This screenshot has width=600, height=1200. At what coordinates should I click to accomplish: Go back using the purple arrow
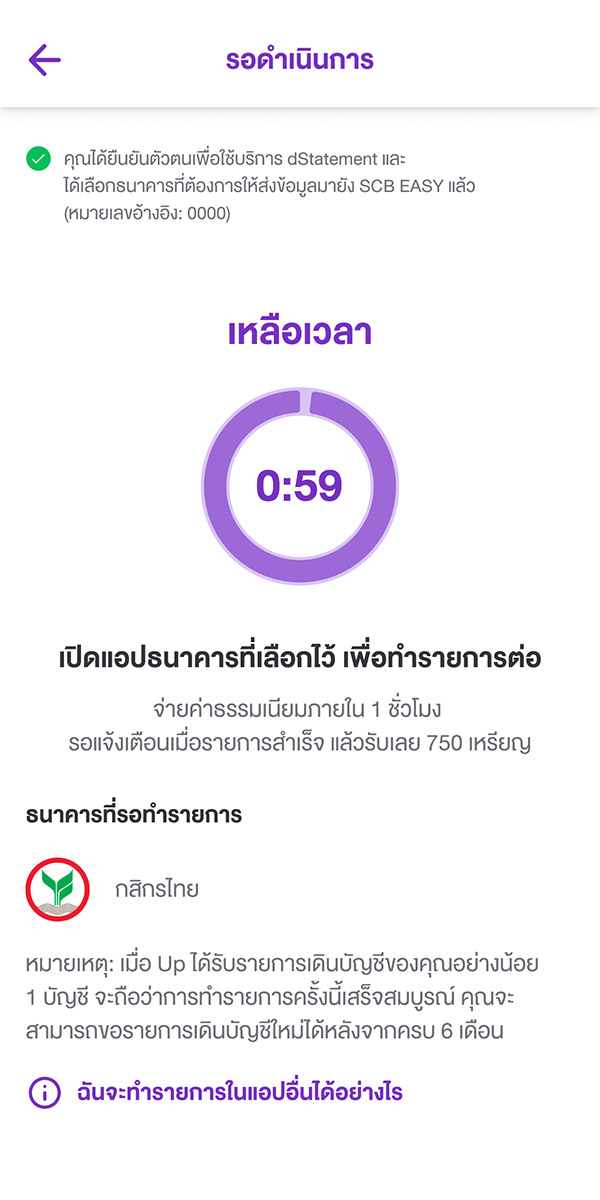(x=45, y=60)
